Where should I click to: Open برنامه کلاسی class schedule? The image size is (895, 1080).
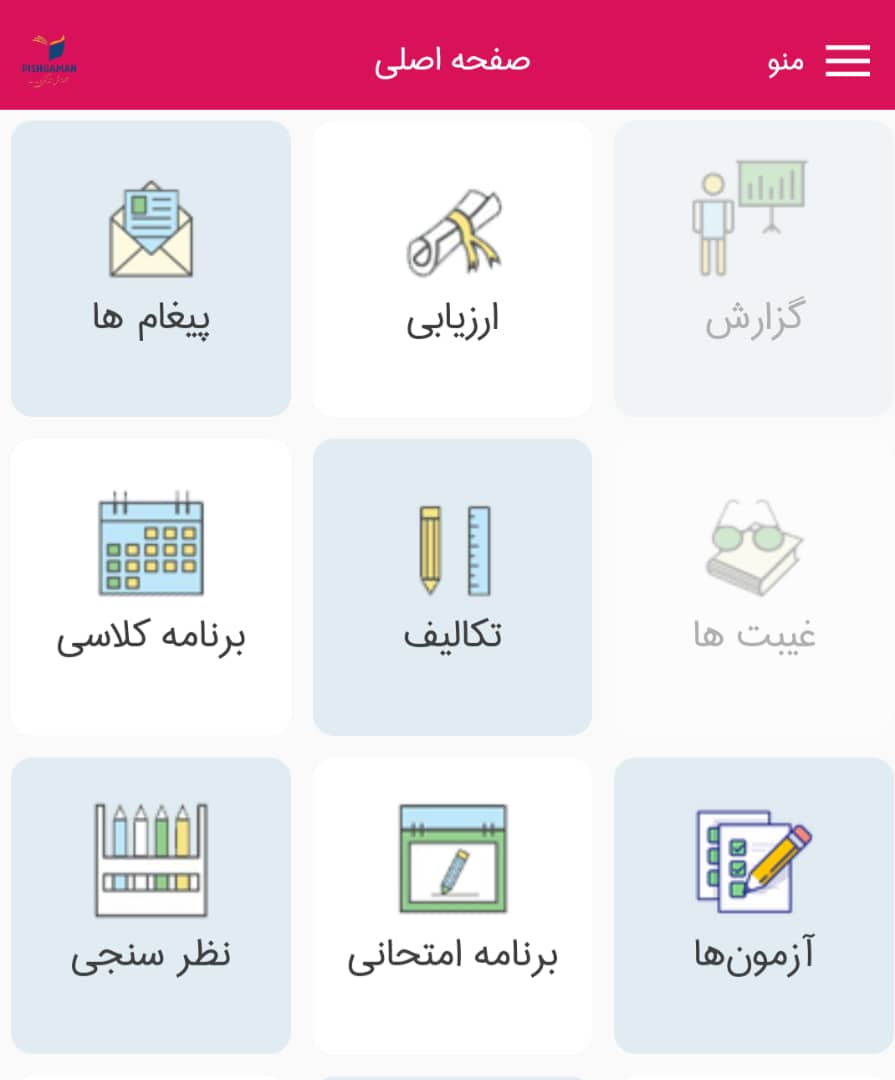[x=151, y=587]
